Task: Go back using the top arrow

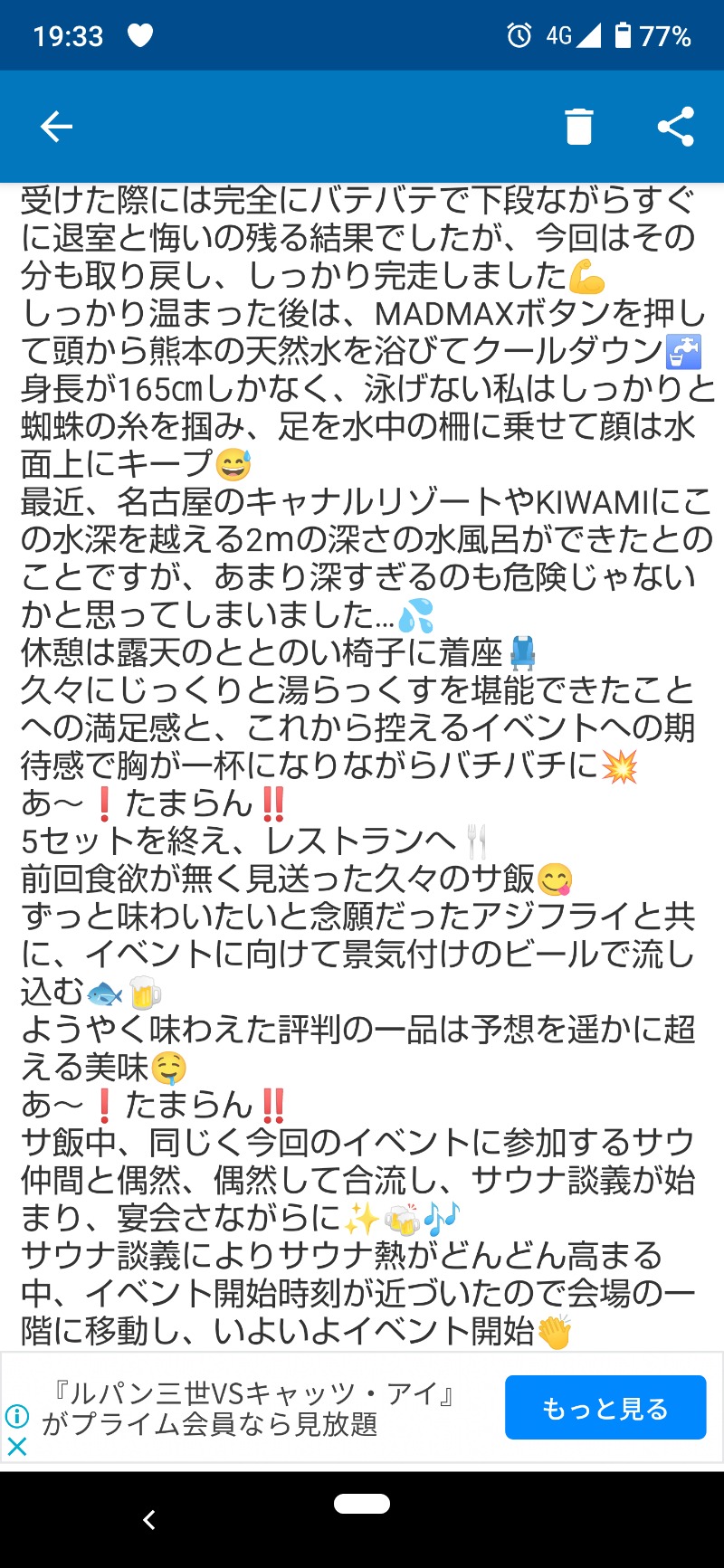Action: pos(56,127)
